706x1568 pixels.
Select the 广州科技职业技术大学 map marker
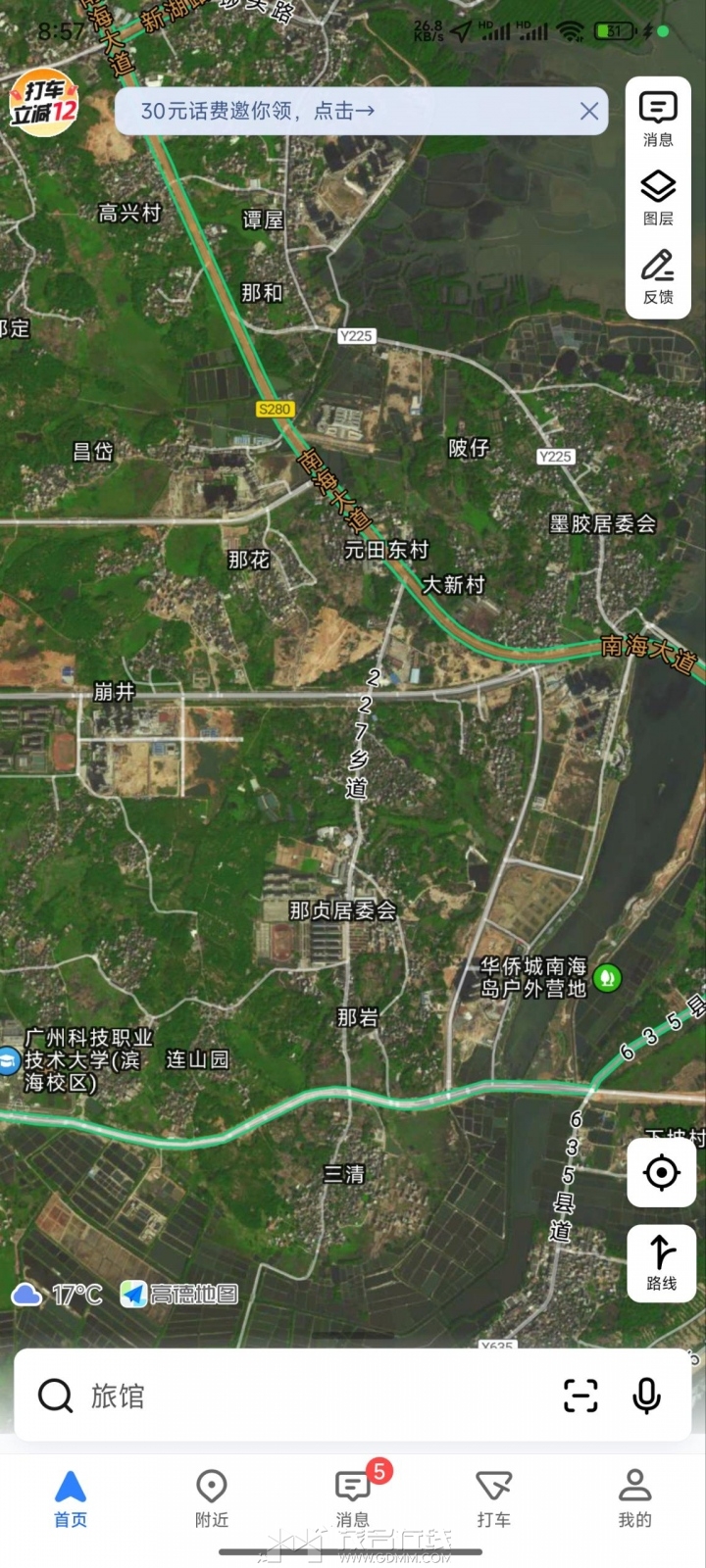tap(10, 1060)
